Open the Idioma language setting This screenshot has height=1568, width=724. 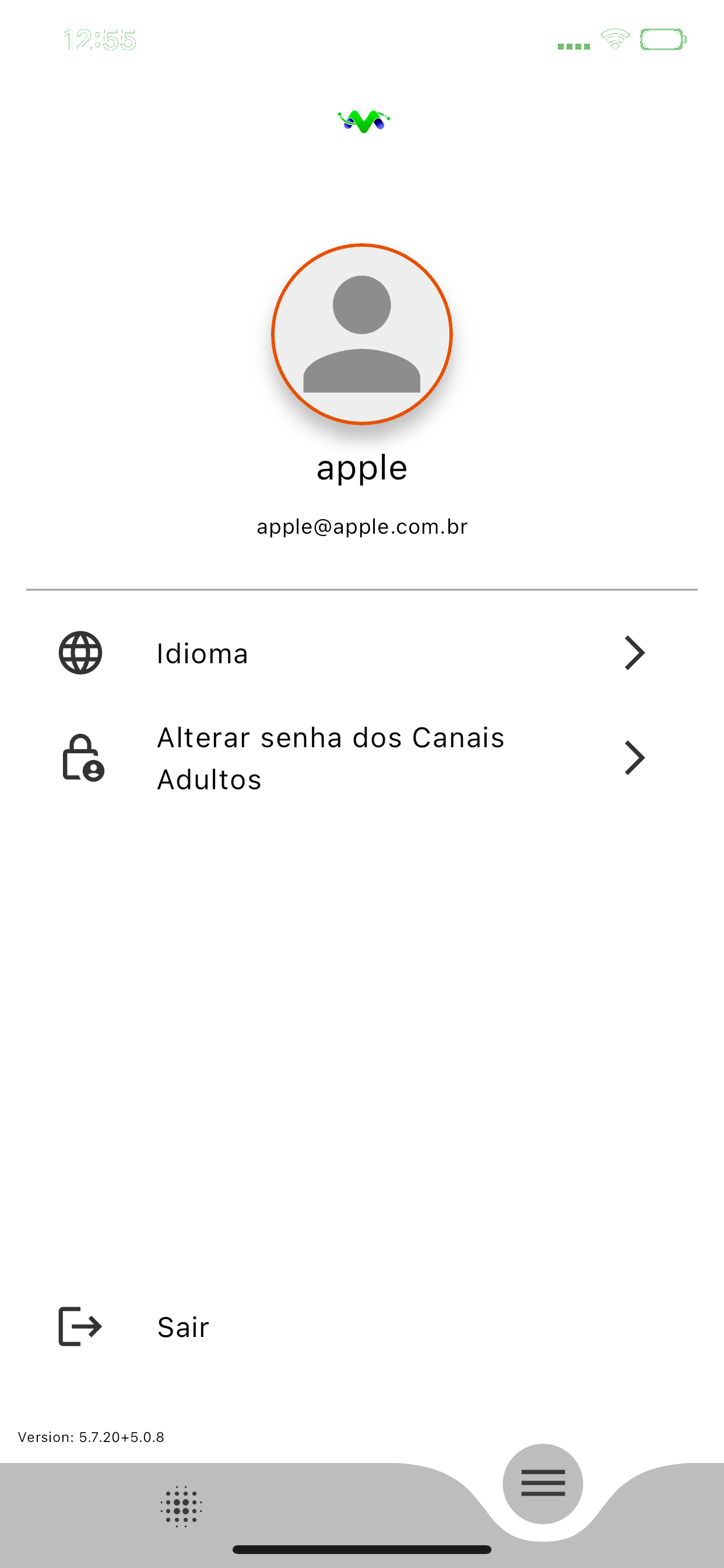click(x=361, y=653)
